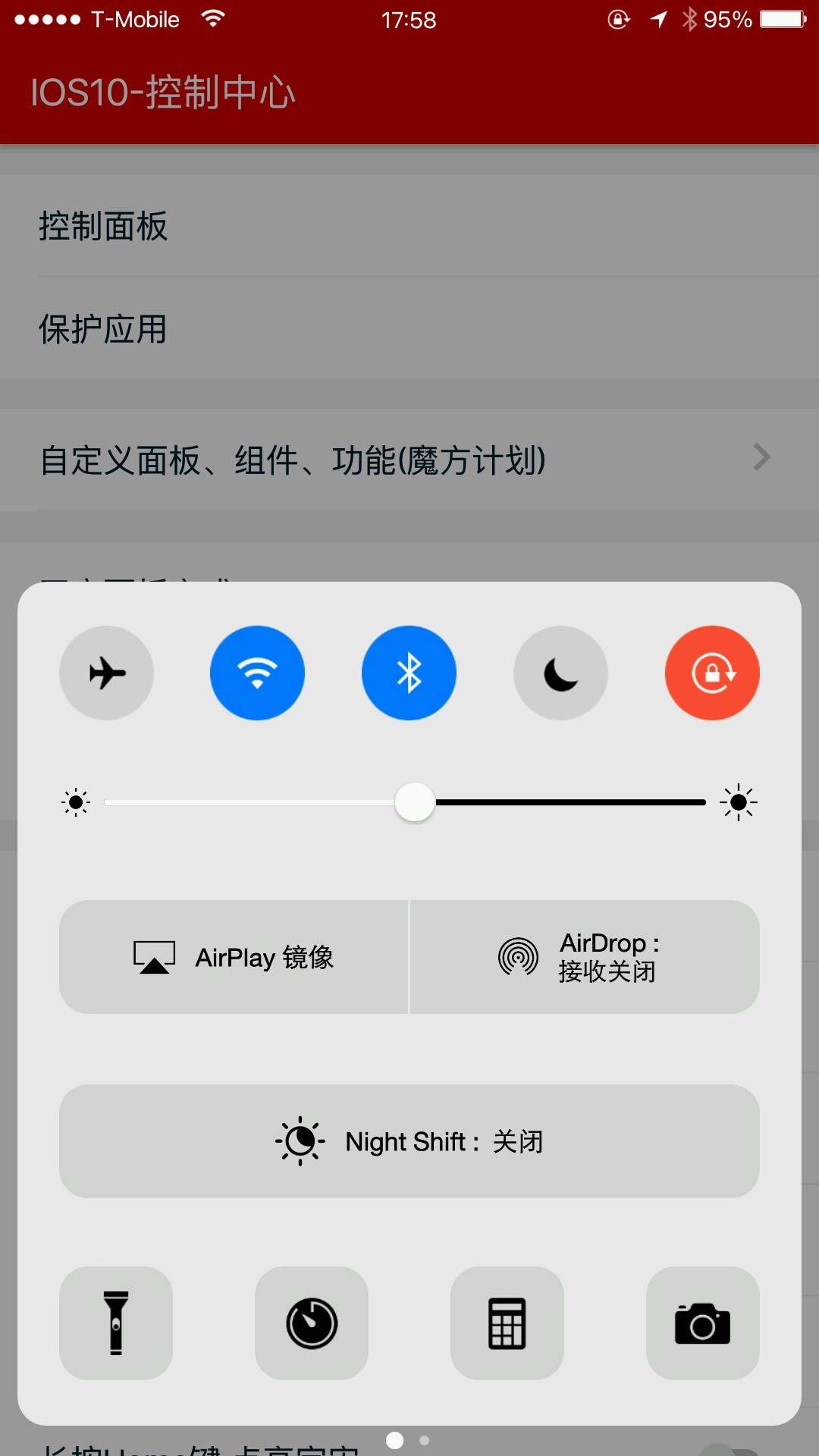Image resolution: width=819 pixels, height=1456 pixels.
Task: Open the Timer
Action: coord(312,1323)
